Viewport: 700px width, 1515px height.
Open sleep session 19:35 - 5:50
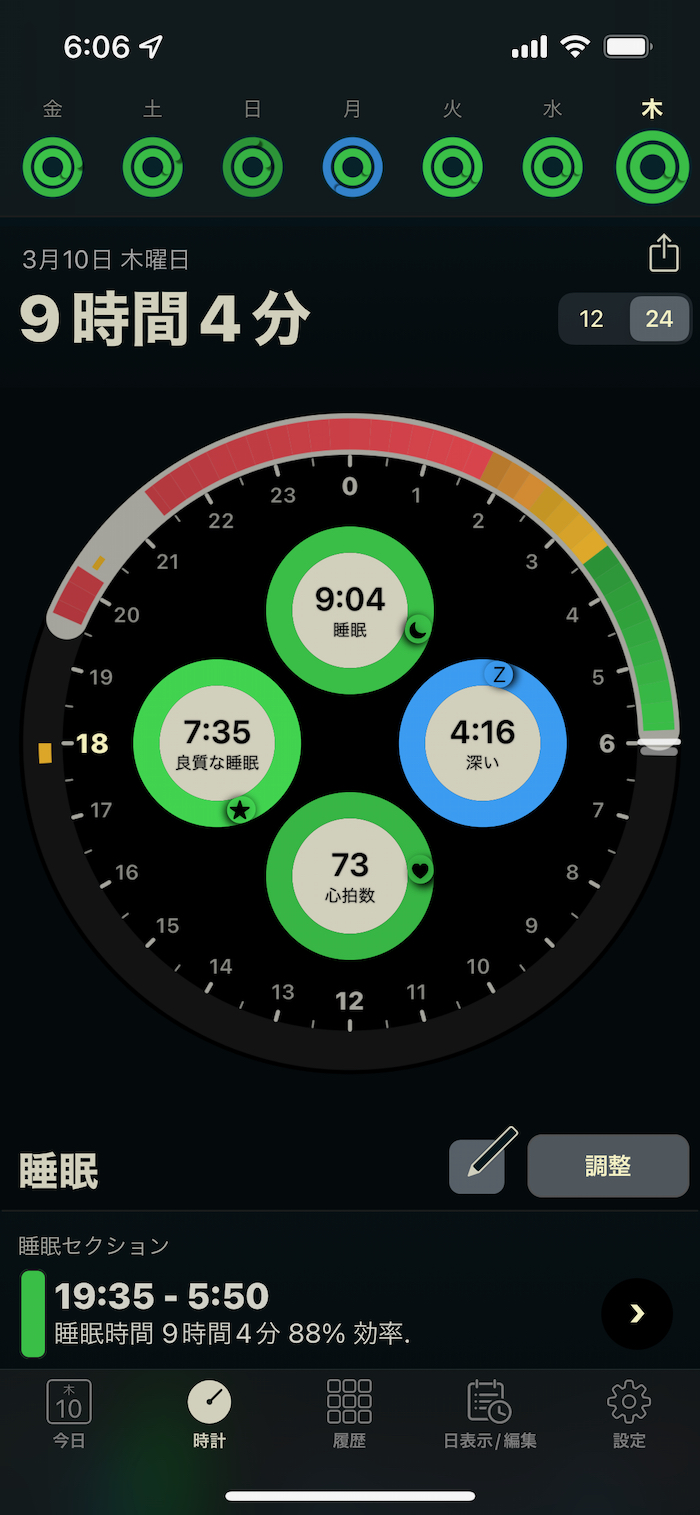(x=637, y=1314)
